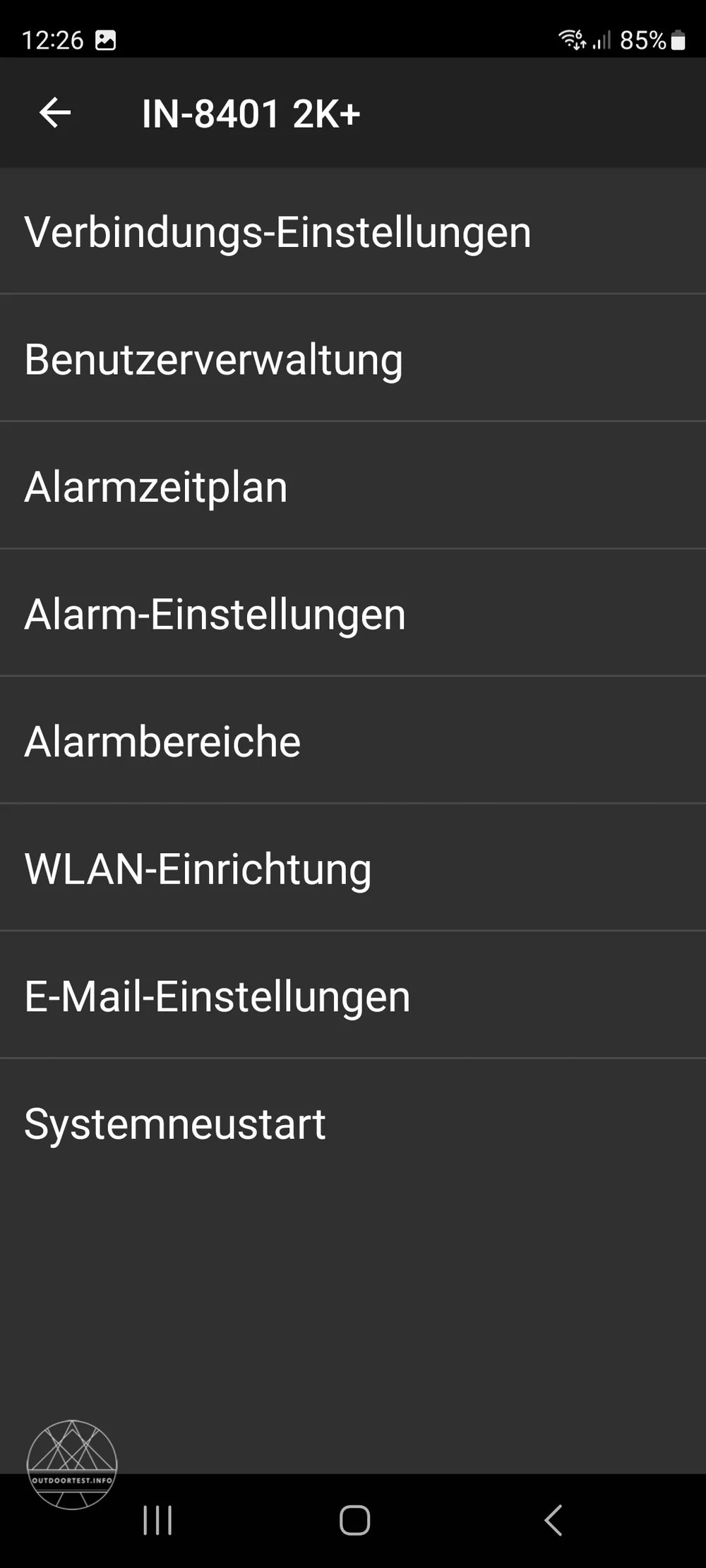Tap the separator below Alarmbereiche
The image size is (706, 1568).
(353, 800)
